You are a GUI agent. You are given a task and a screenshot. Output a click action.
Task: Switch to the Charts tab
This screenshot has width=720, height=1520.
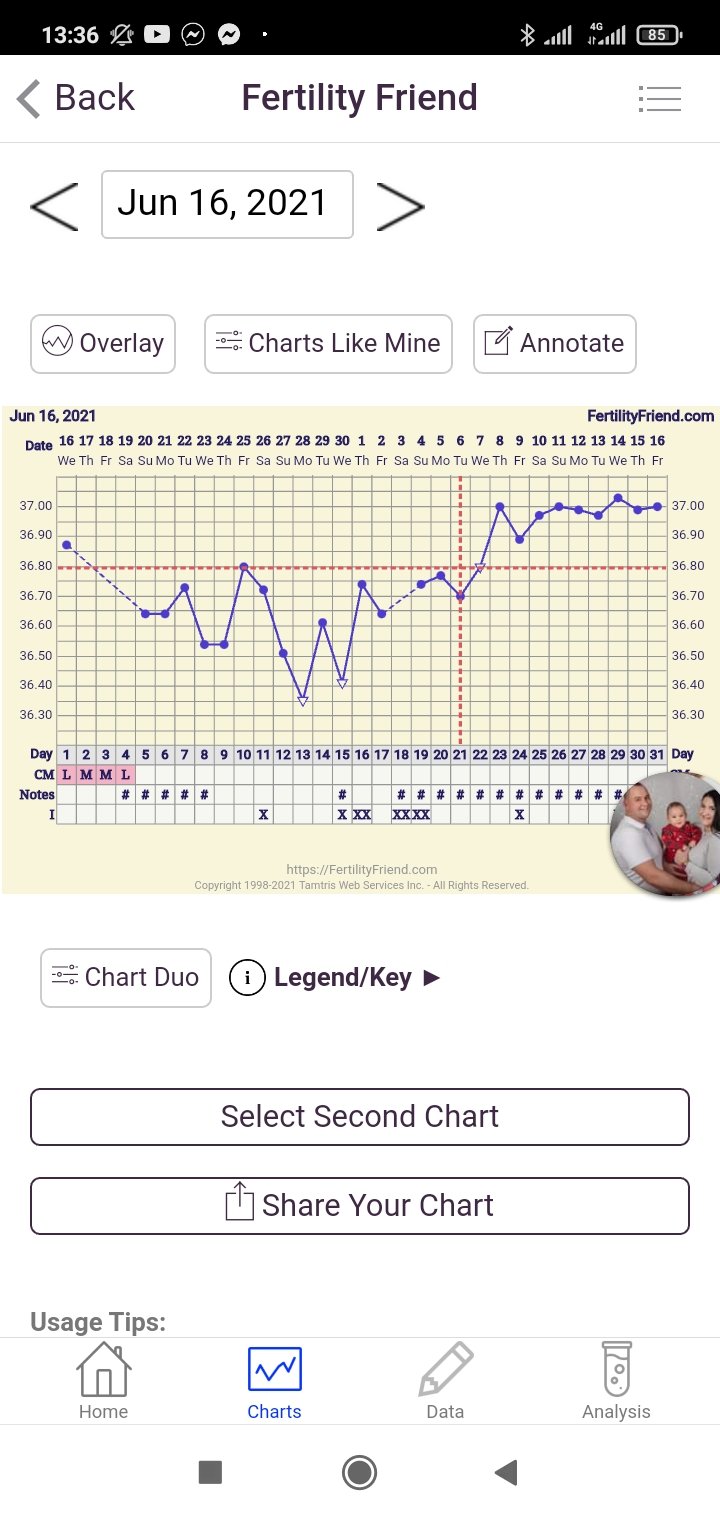point(274,1382)
